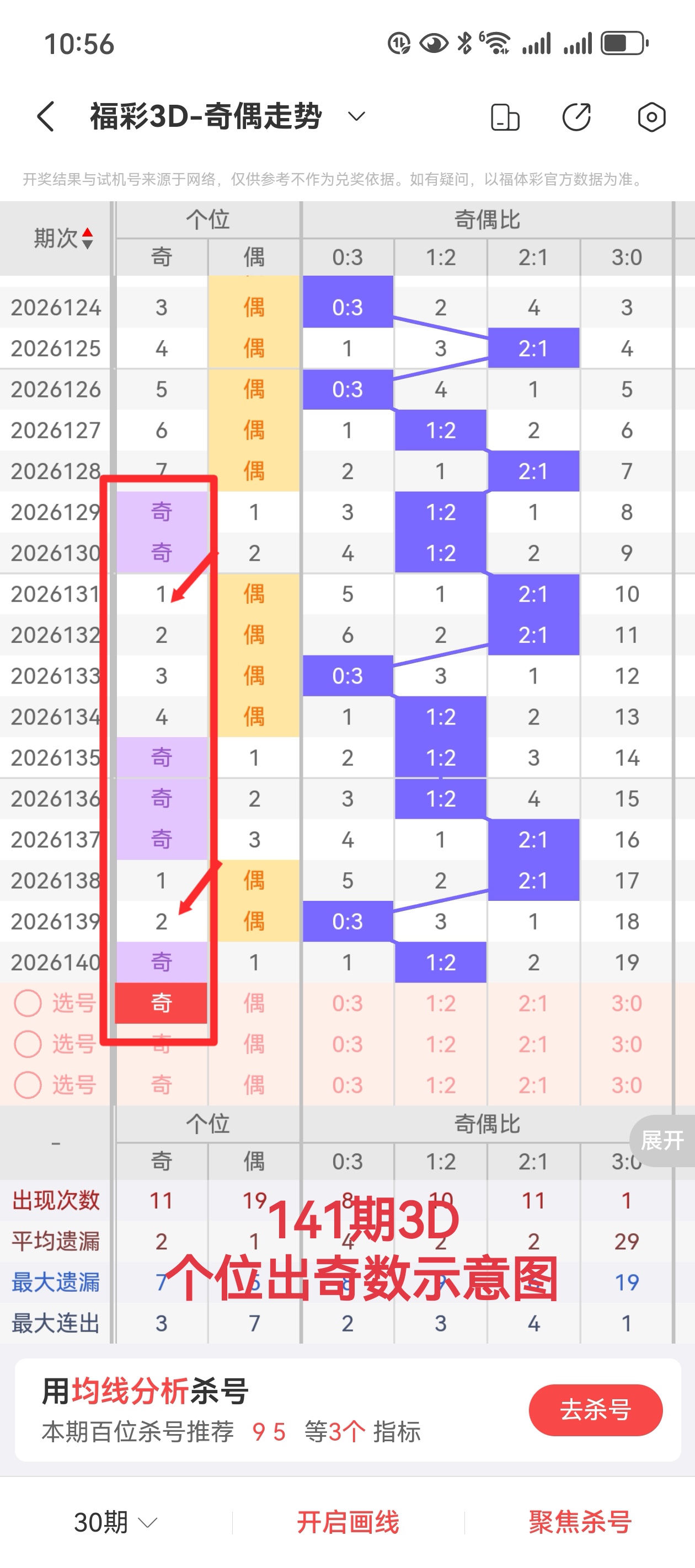
Task: Tap the 去杀号 button
Action: point(595,1409)
